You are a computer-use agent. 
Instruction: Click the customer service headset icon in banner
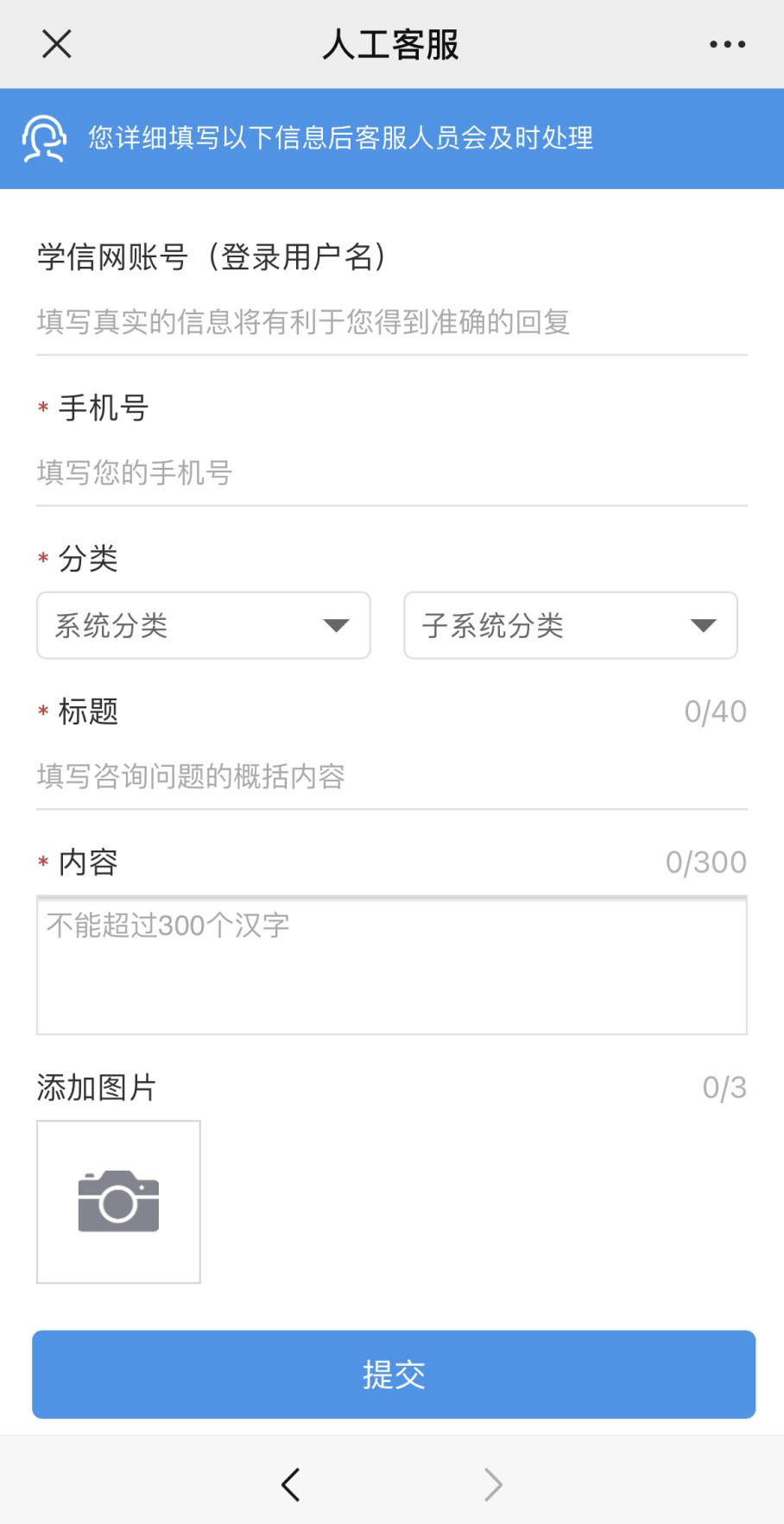(x=45, y=139)
